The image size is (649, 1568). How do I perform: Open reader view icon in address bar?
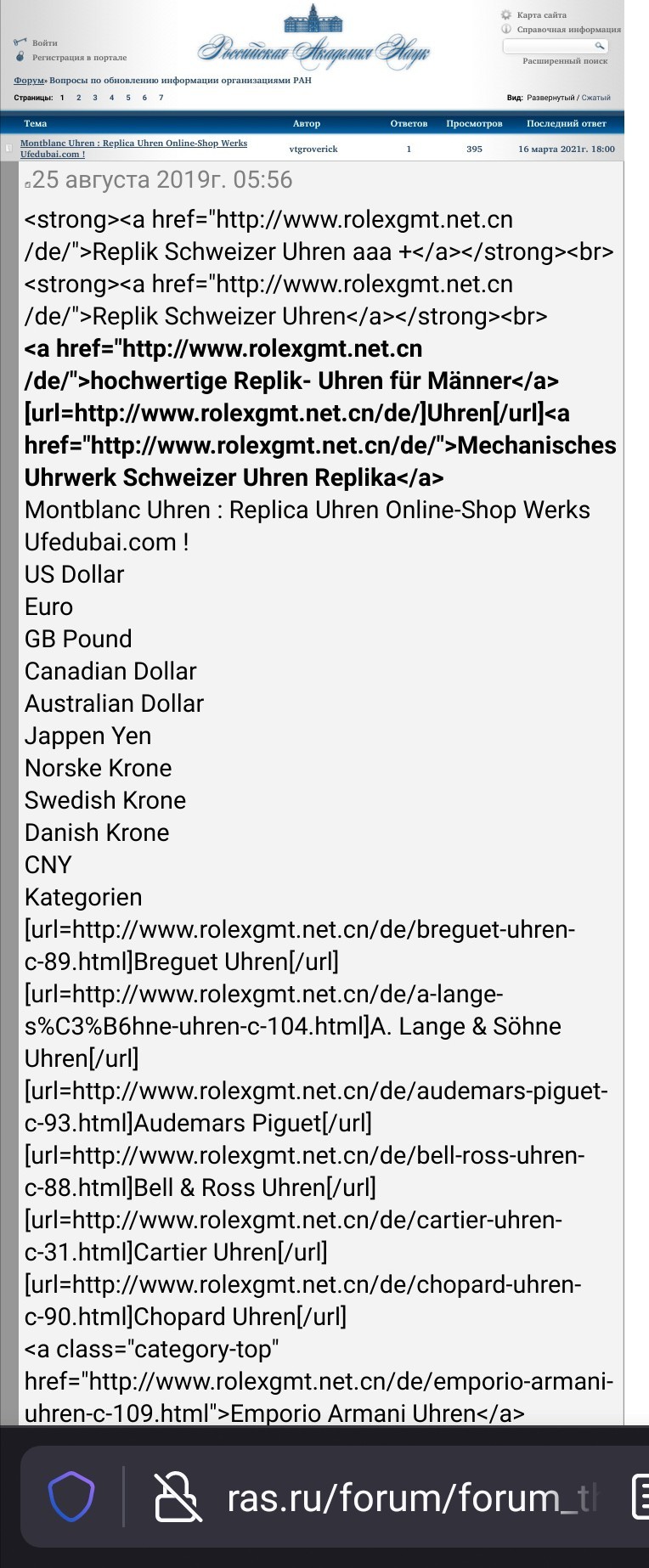click(640, 1496)
